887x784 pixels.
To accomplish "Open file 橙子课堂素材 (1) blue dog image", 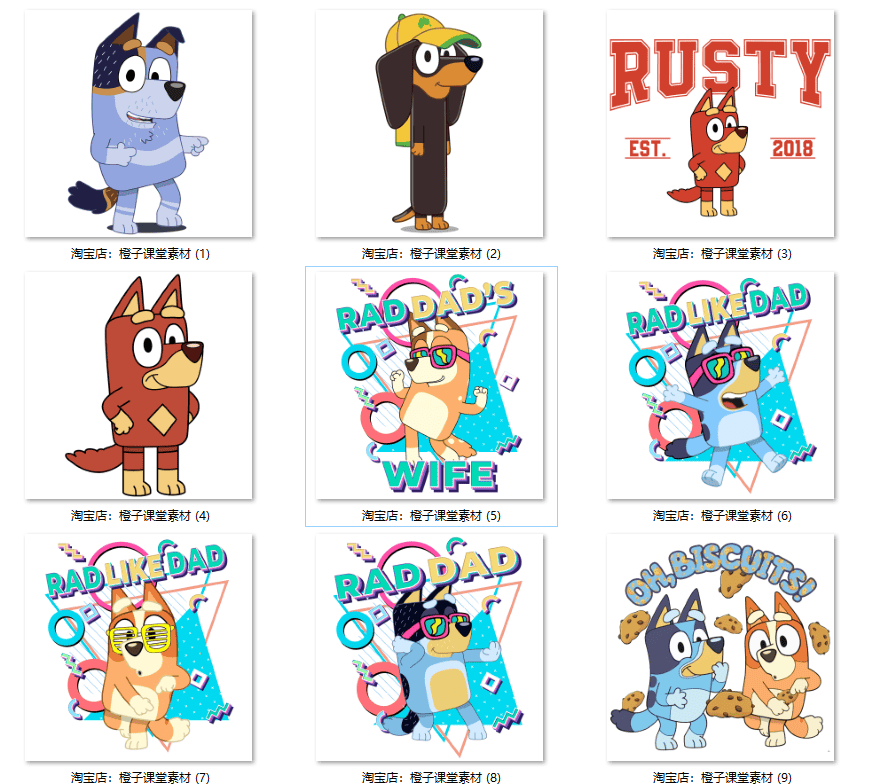I will click(139, 124).
